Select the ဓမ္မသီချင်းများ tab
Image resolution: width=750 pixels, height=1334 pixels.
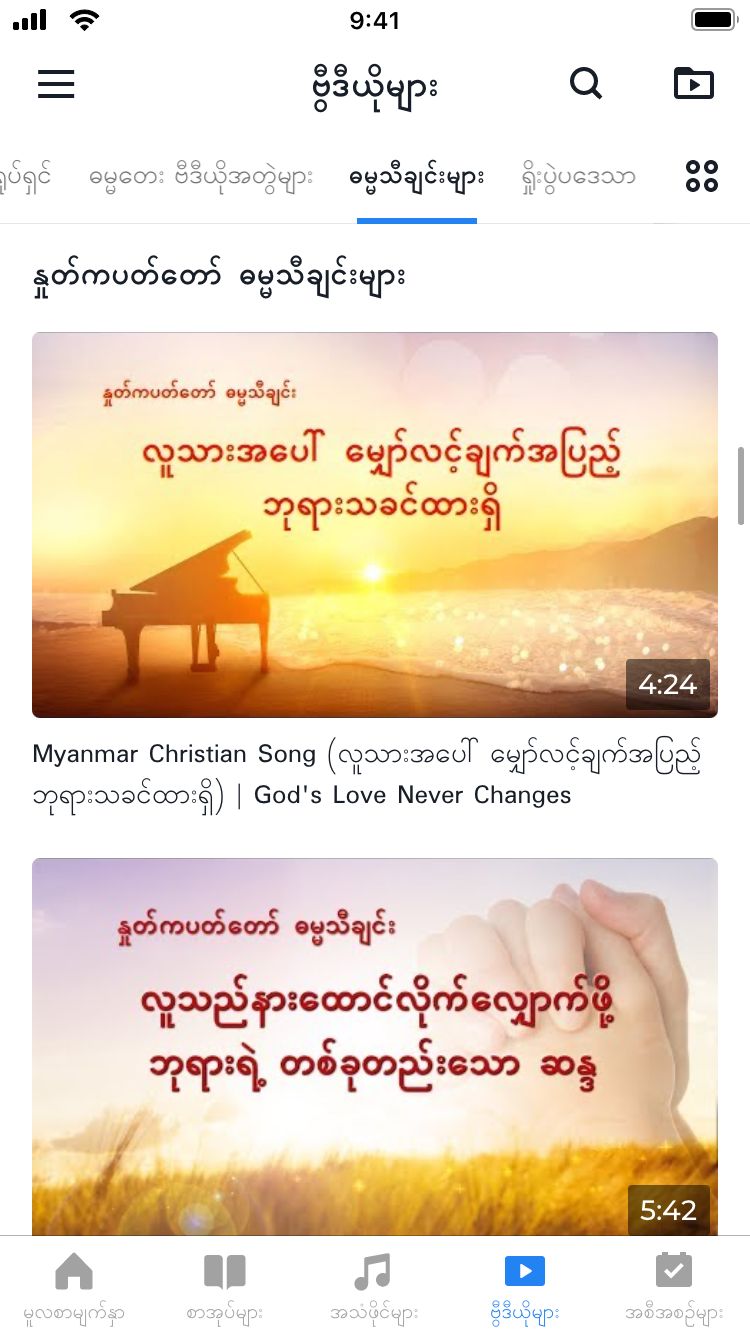(417, 178)
